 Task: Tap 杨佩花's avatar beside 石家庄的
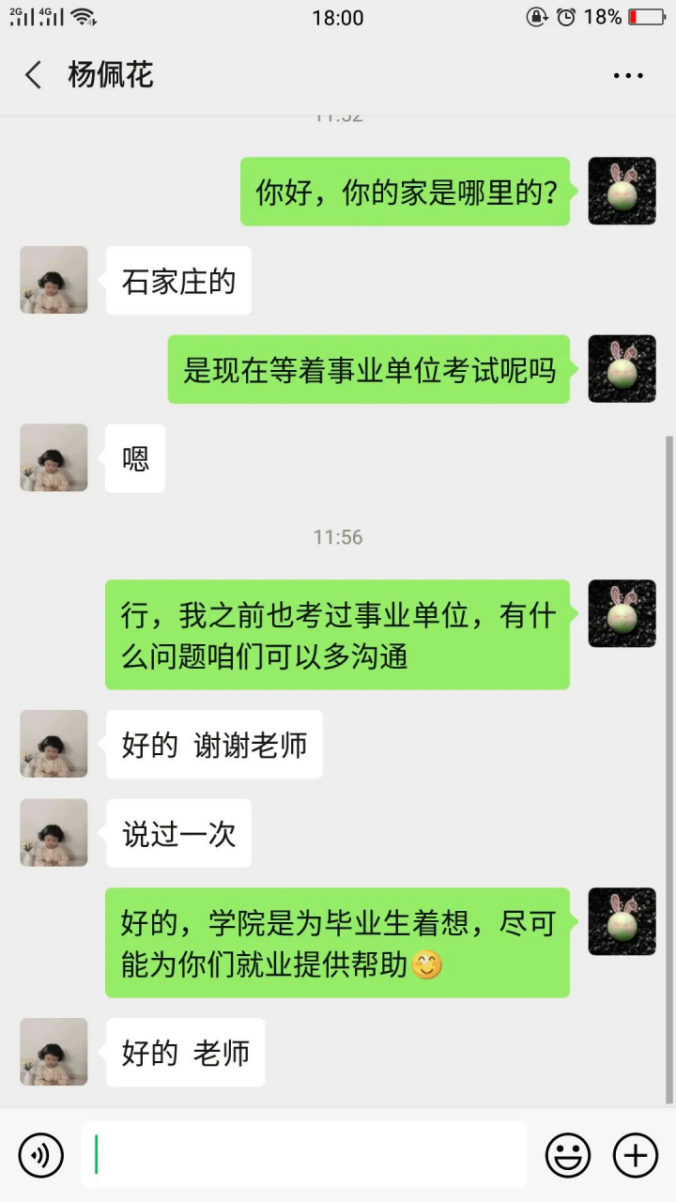(54, 280)
